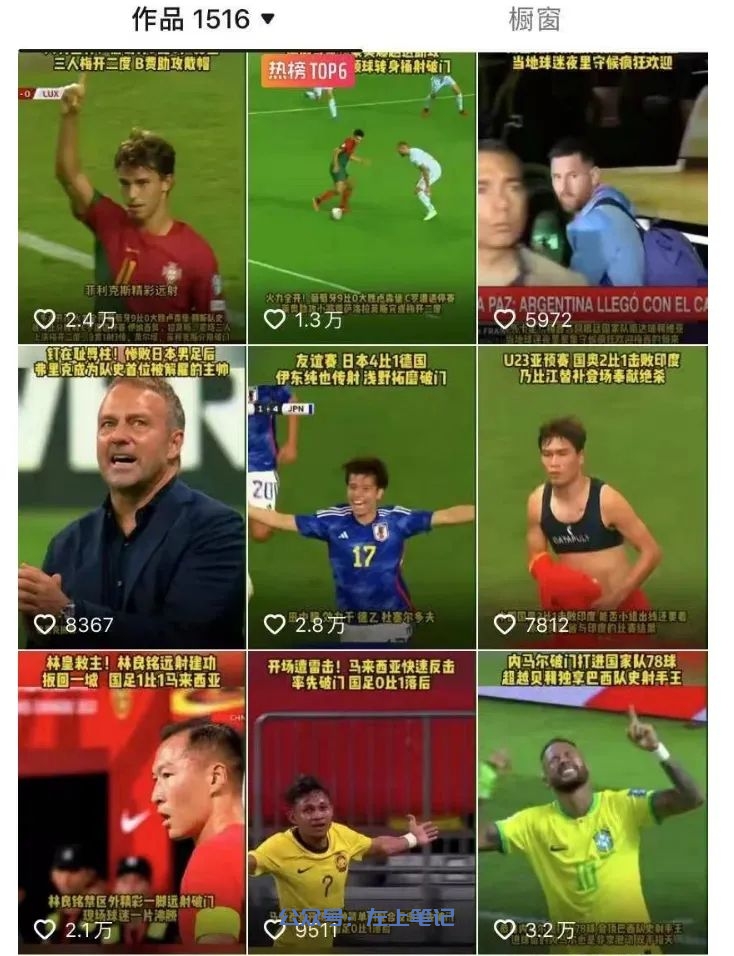This screenshot has width=734, height=956.
Task: Play the video with 8367 likes
Action: coord(131,497)
